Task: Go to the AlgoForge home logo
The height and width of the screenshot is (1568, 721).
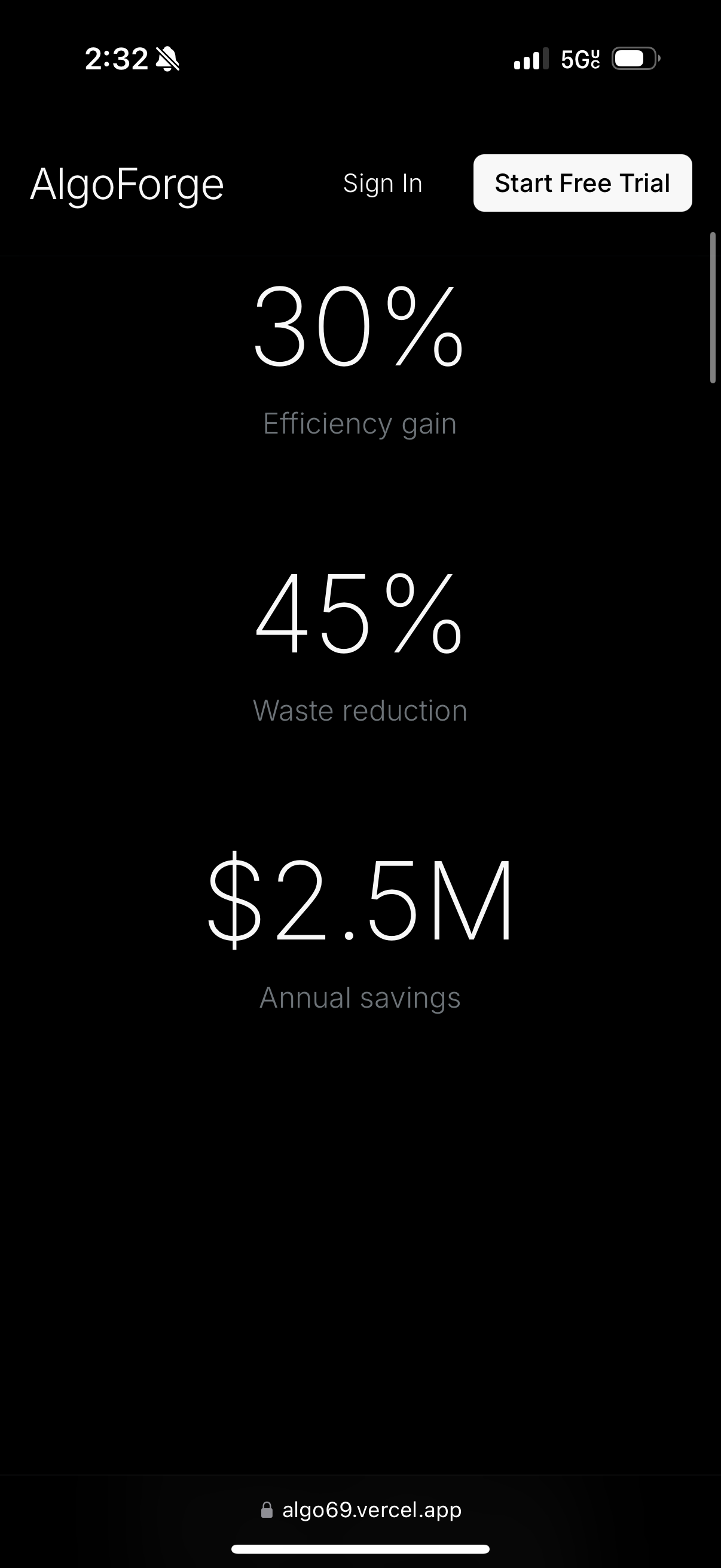Action: [127, 184]
